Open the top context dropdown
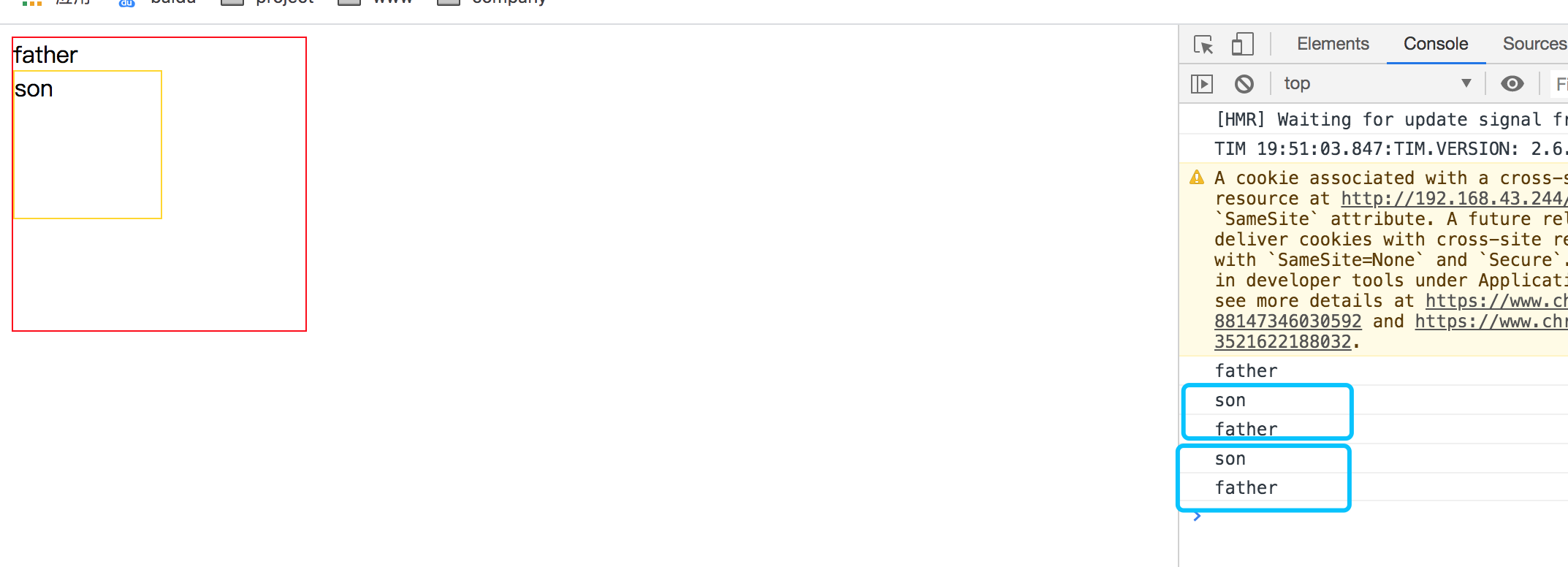Viewport: 1568px width, 567px height. [x=1377, y=84]
